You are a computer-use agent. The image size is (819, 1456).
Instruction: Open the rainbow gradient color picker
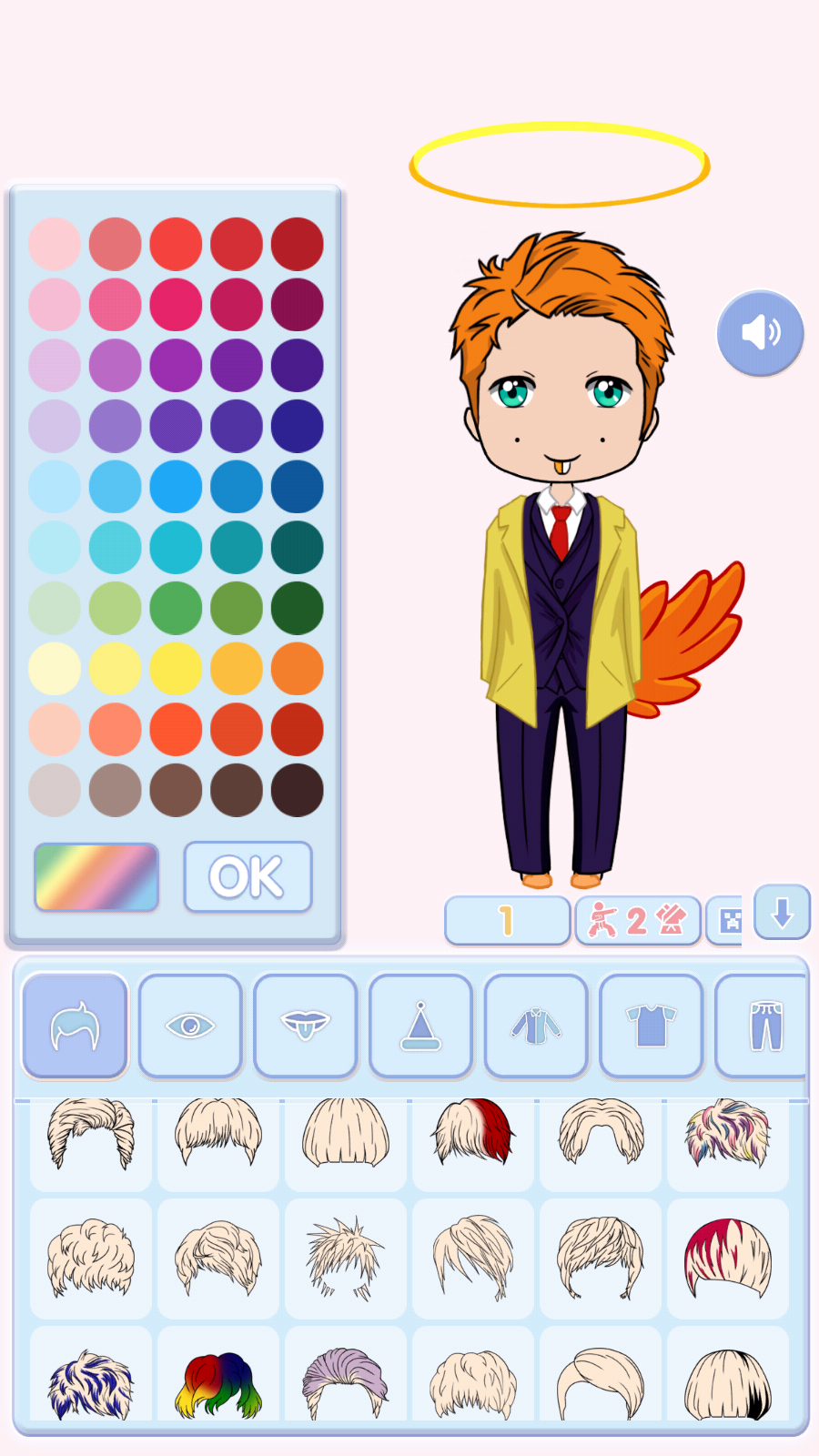pyautogui.click(x=96, y=876)
